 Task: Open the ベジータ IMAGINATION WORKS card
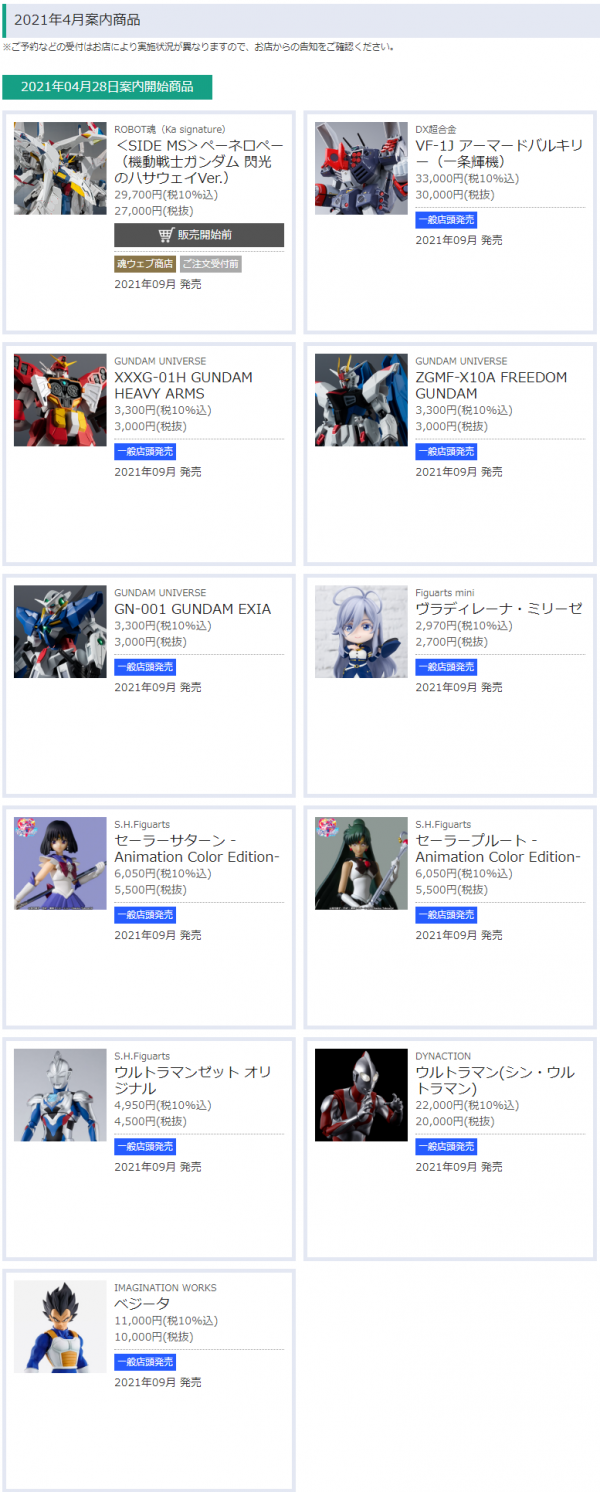pyautogui.click(x=142, y=1303)
